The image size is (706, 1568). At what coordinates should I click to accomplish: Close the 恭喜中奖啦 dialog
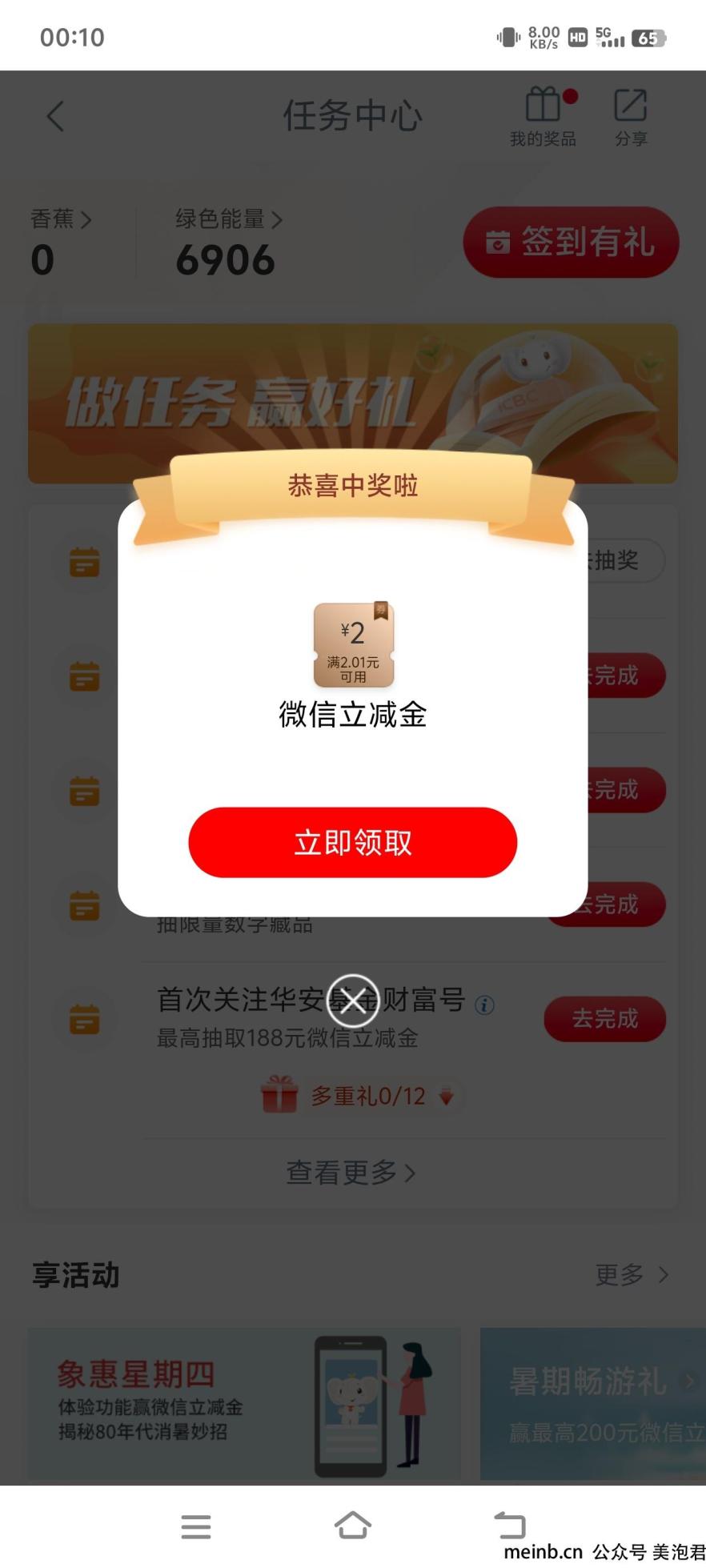[x=353, y=1000]
